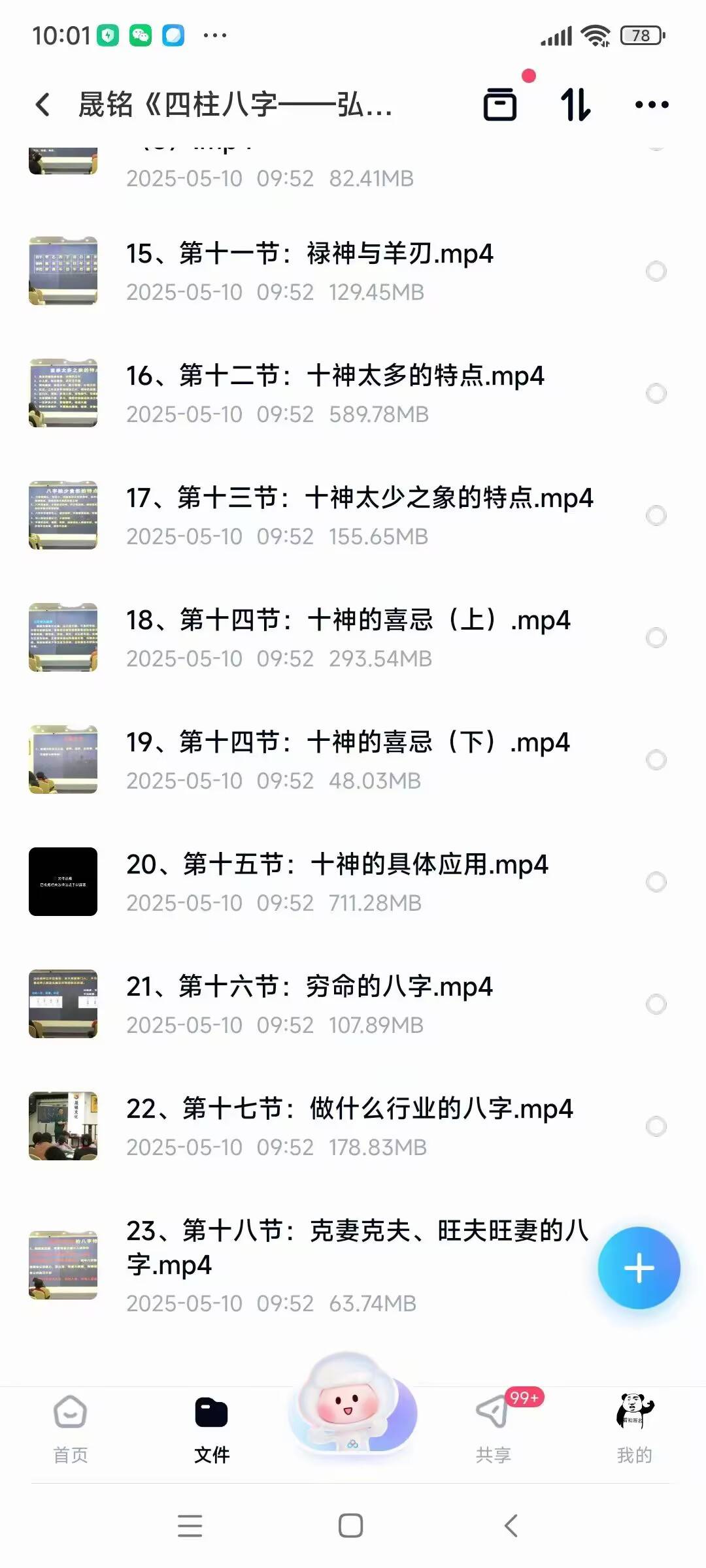Go back from the 晟铭 folder
The height and width of the screenshot is (1568, 706).
[43, 105]
